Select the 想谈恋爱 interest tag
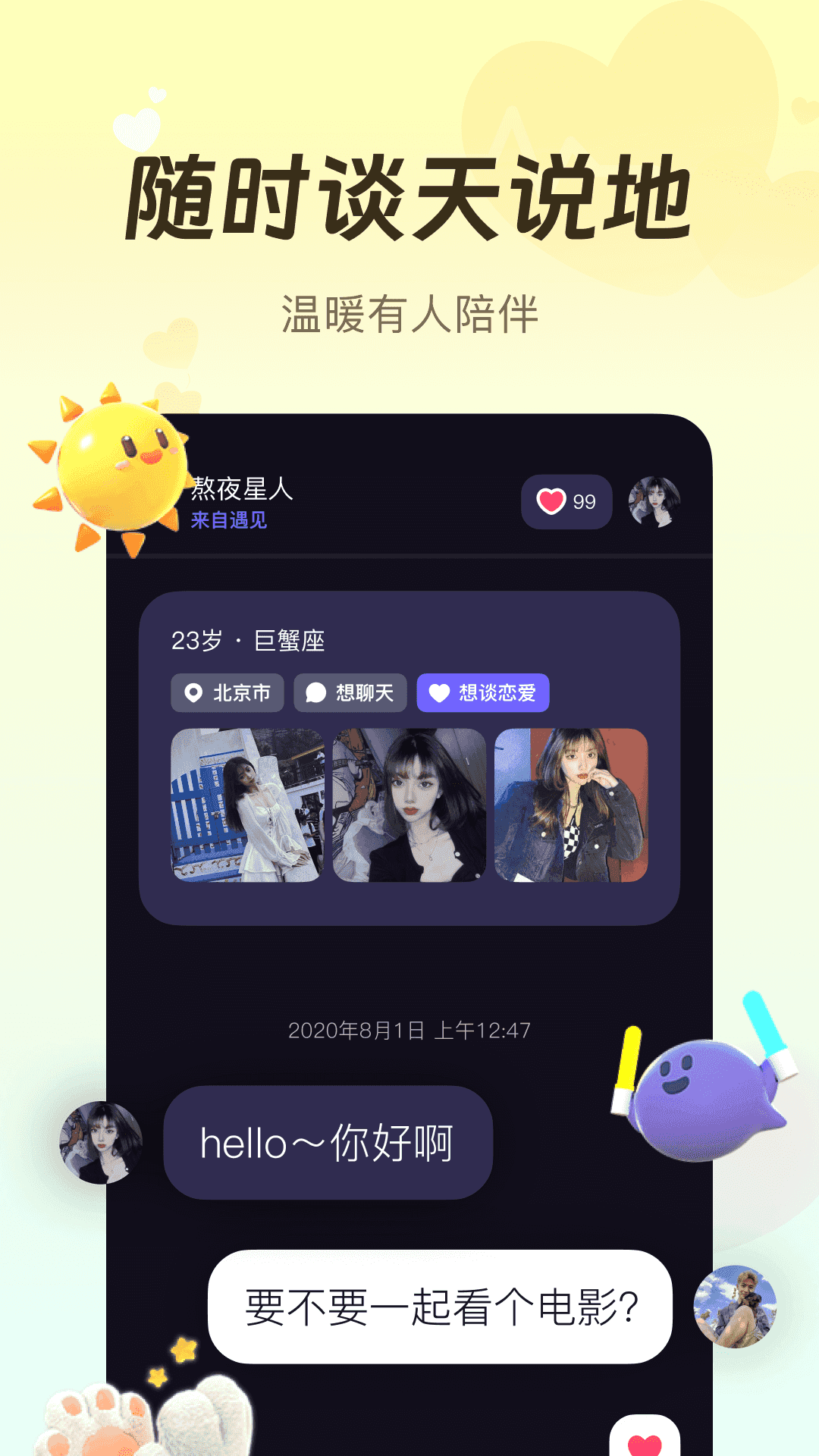 point(483,692)
